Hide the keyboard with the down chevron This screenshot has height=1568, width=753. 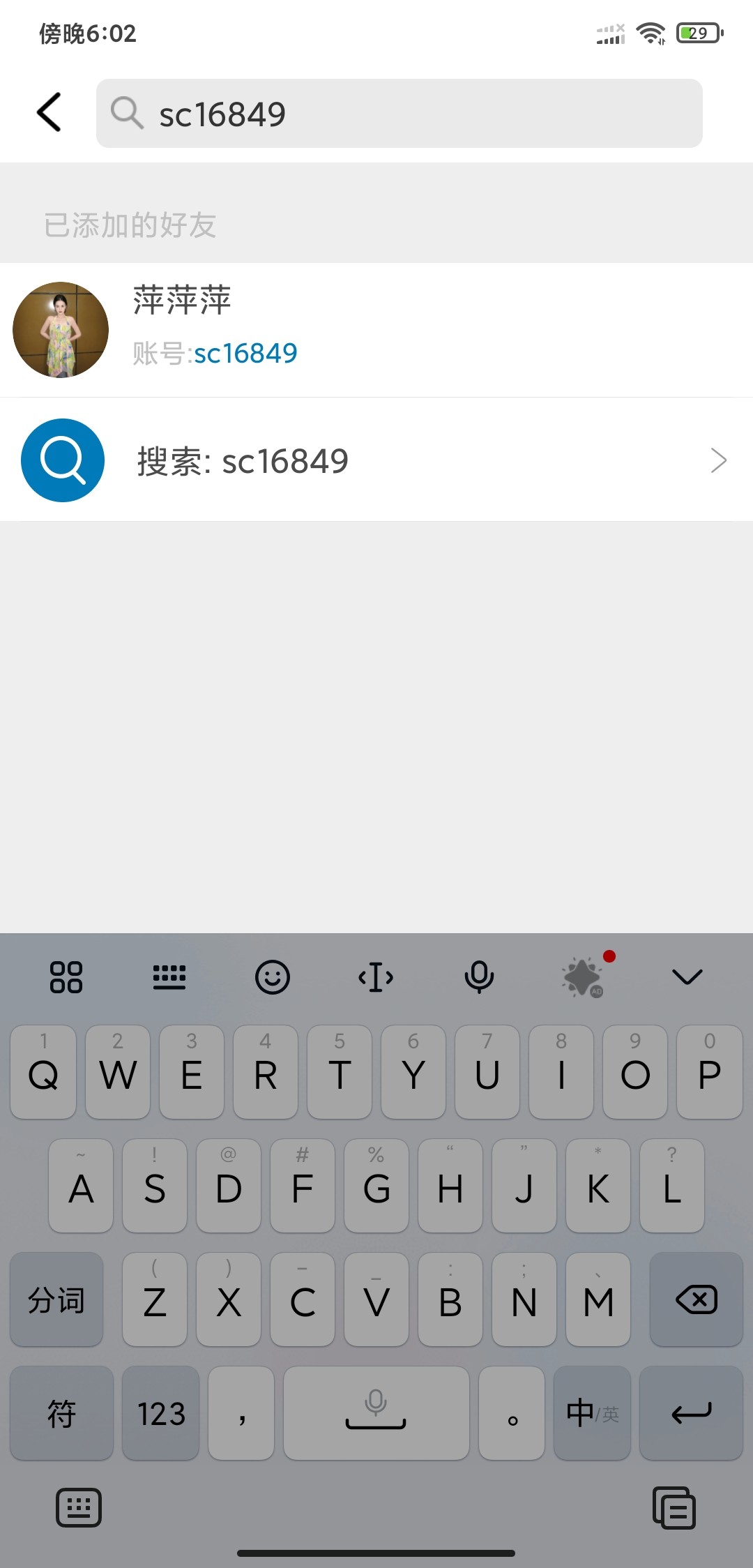pyautogui.click(x=687, y=977)
